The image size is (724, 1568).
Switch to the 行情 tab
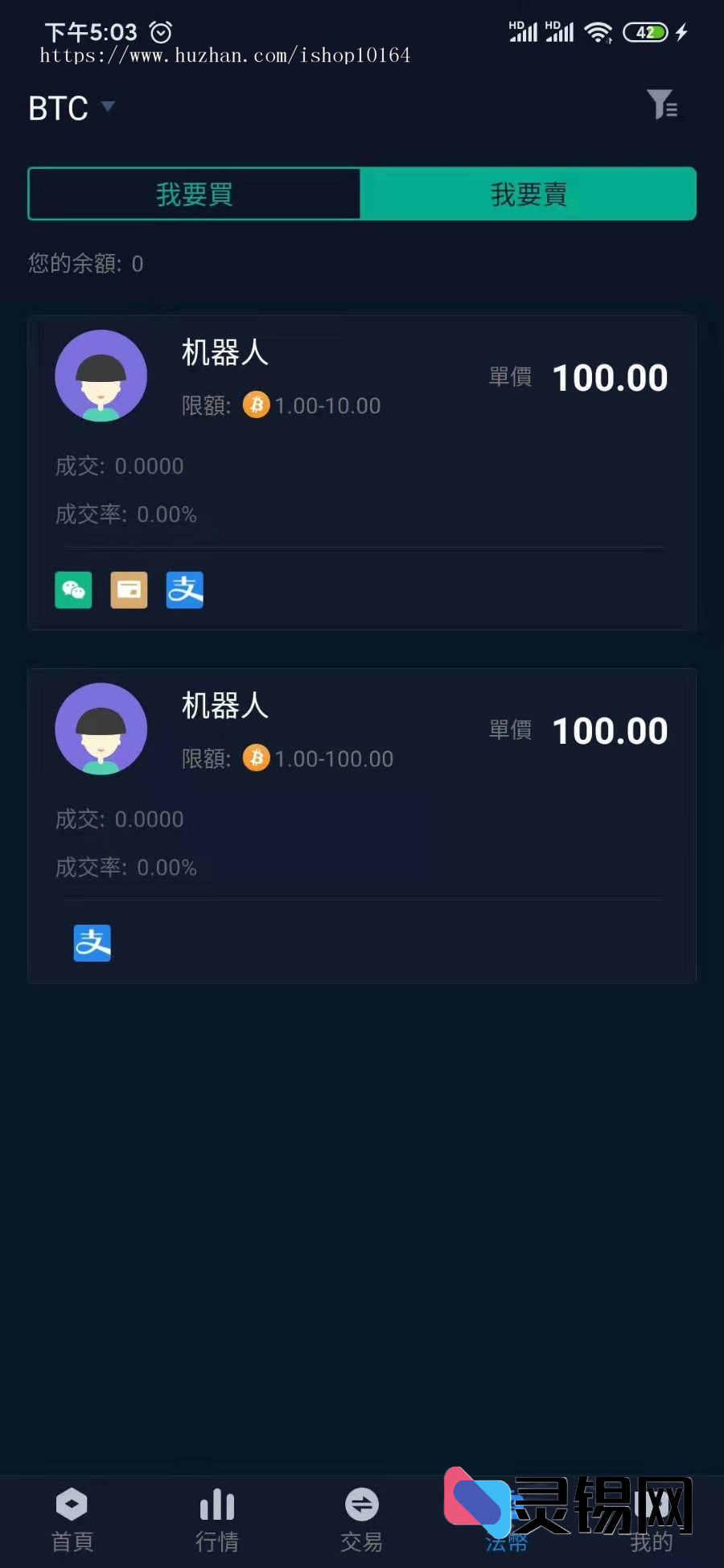pos(217,1519)
